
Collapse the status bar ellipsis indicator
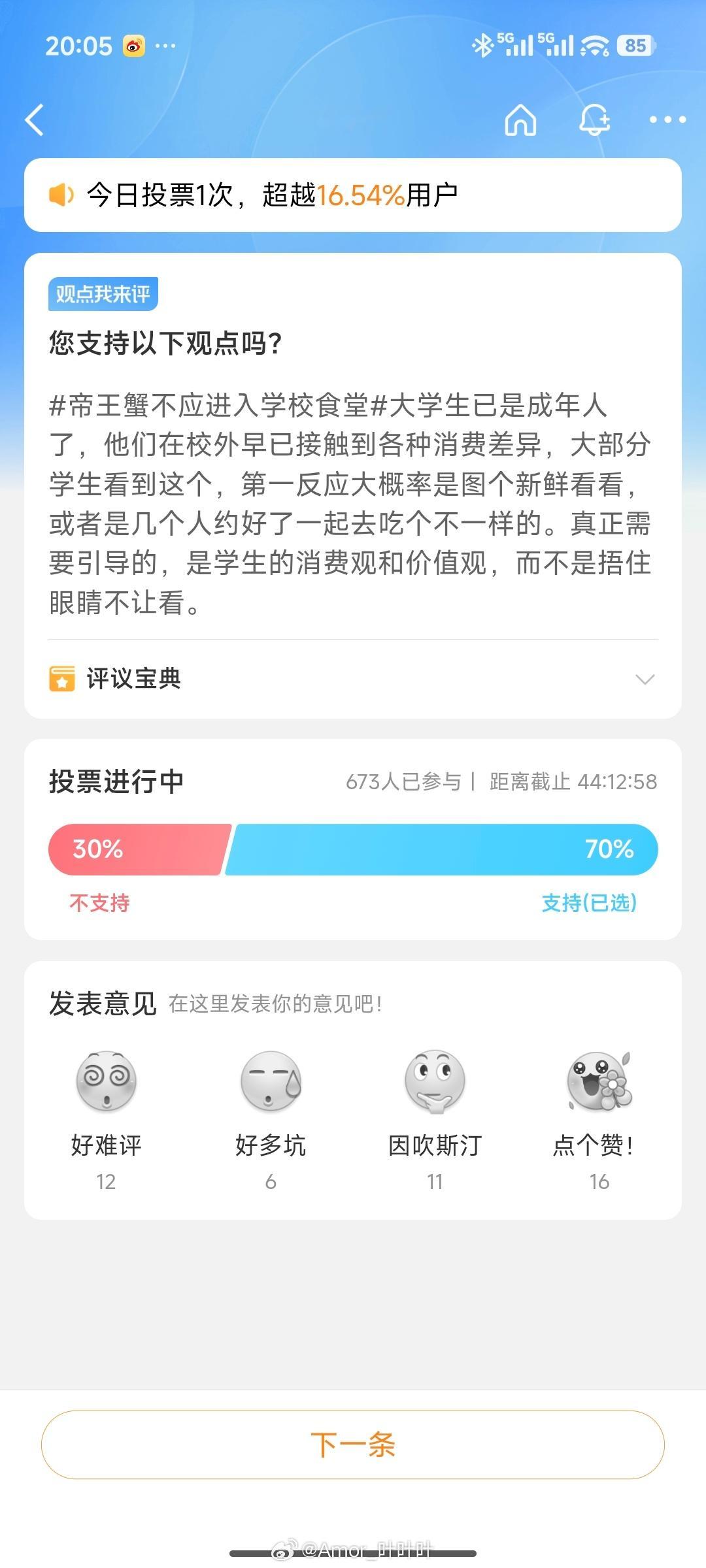click(x=165, y=45)
